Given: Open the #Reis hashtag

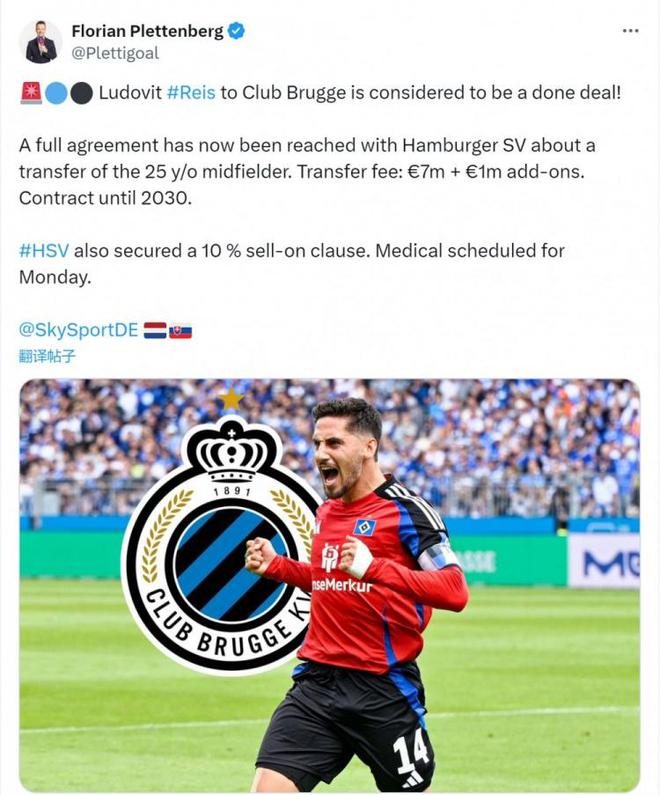Looking at the screenshot, I should (186, 93).
